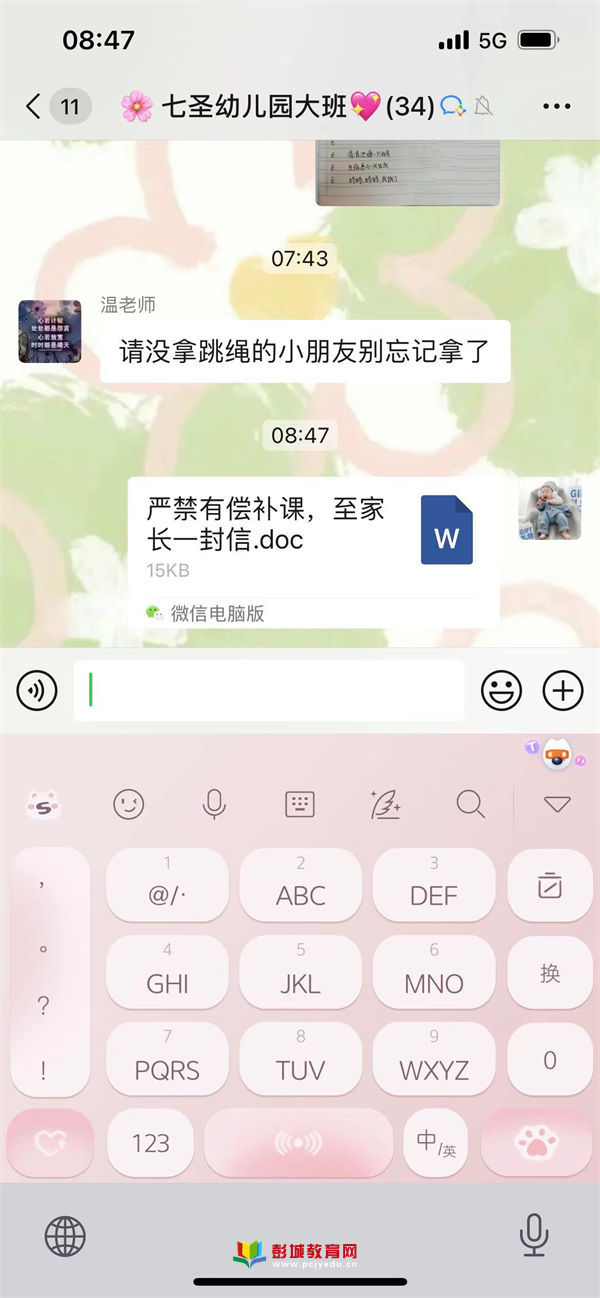Screen dimensions: 600x1298
Task: Open the shared image thumbnail
Action: coord(407,172)
